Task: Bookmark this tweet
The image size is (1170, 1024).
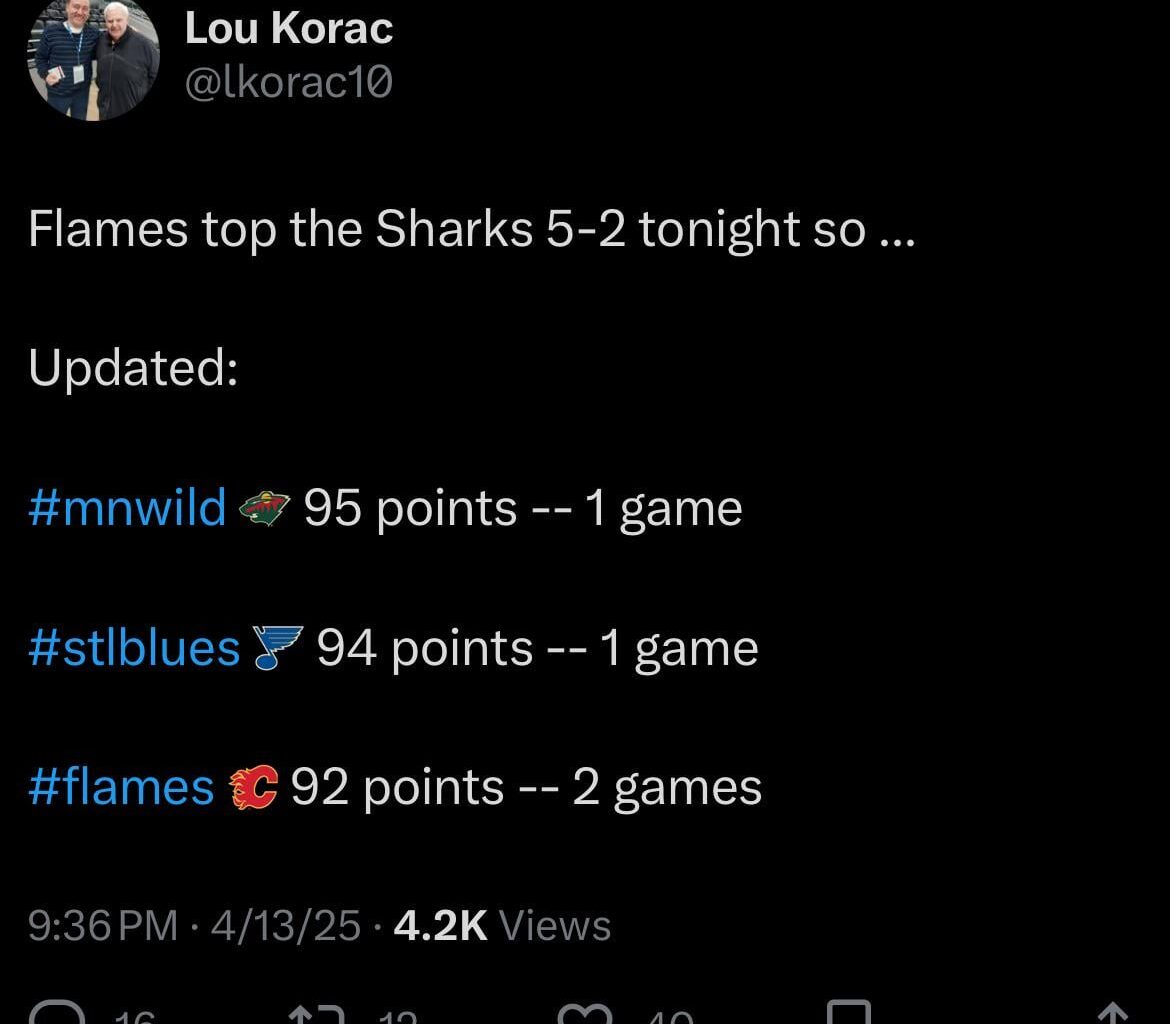Action: coord(848,1012)
